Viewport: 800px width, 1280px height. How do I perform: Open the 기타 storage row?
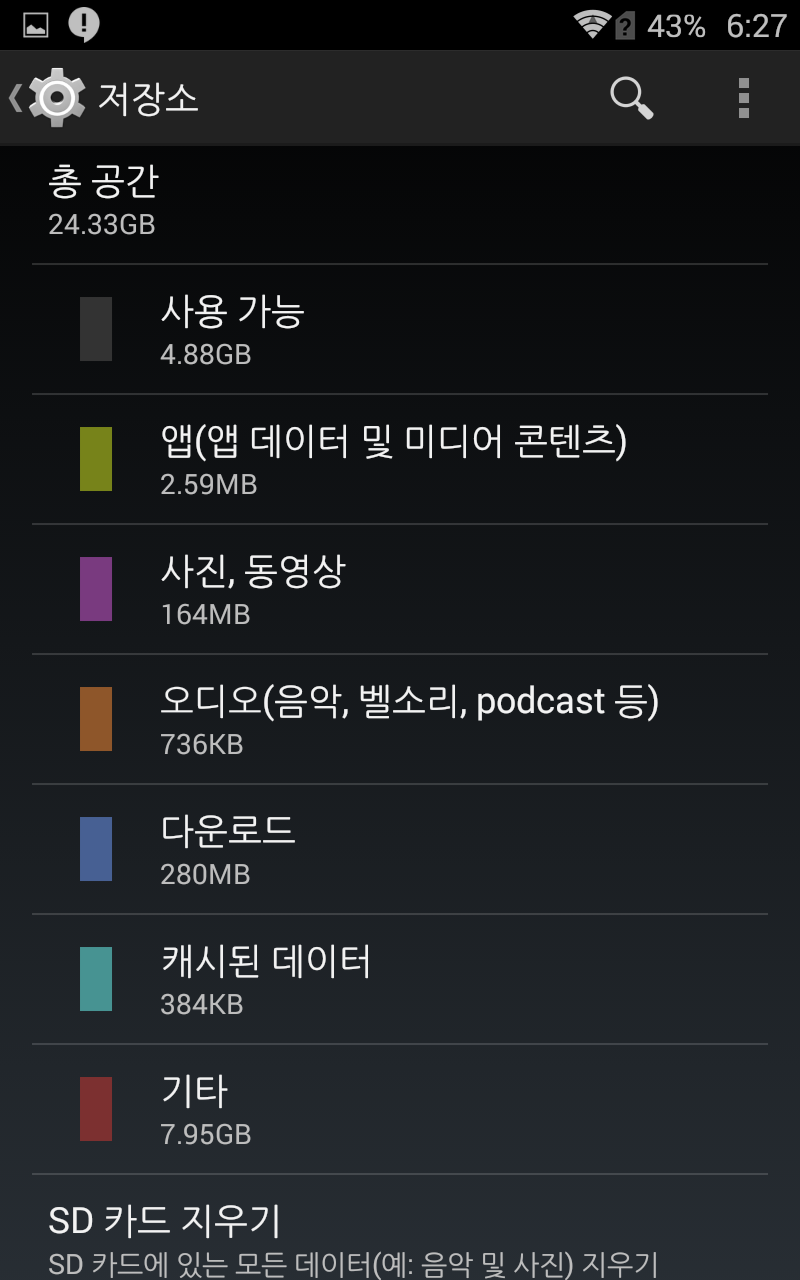point(400,1109)
